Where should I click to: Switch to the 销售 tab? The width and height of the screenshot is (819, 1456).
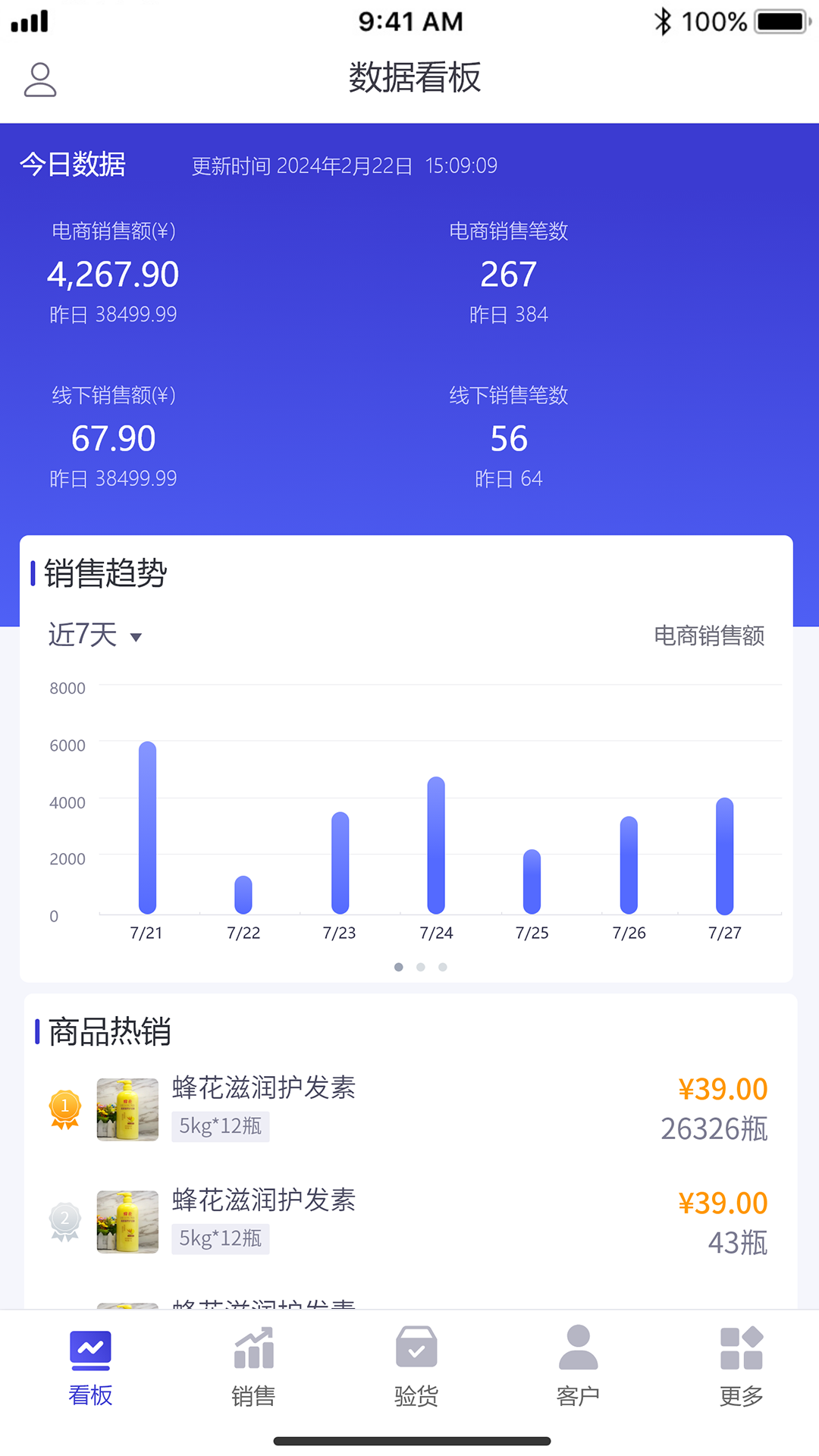[253, 1395]
